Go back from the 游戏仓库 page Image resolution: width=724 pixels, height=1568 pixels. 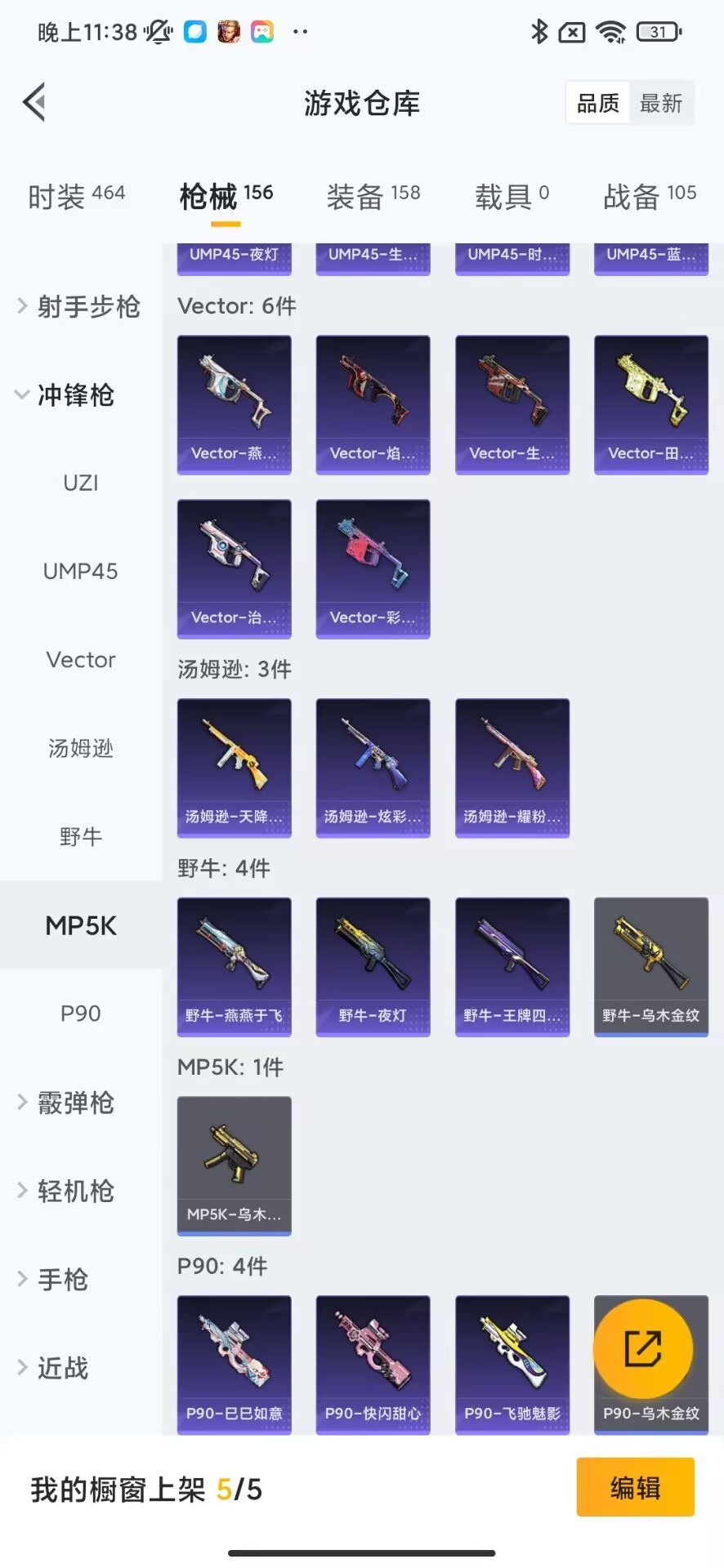(34, 103)
